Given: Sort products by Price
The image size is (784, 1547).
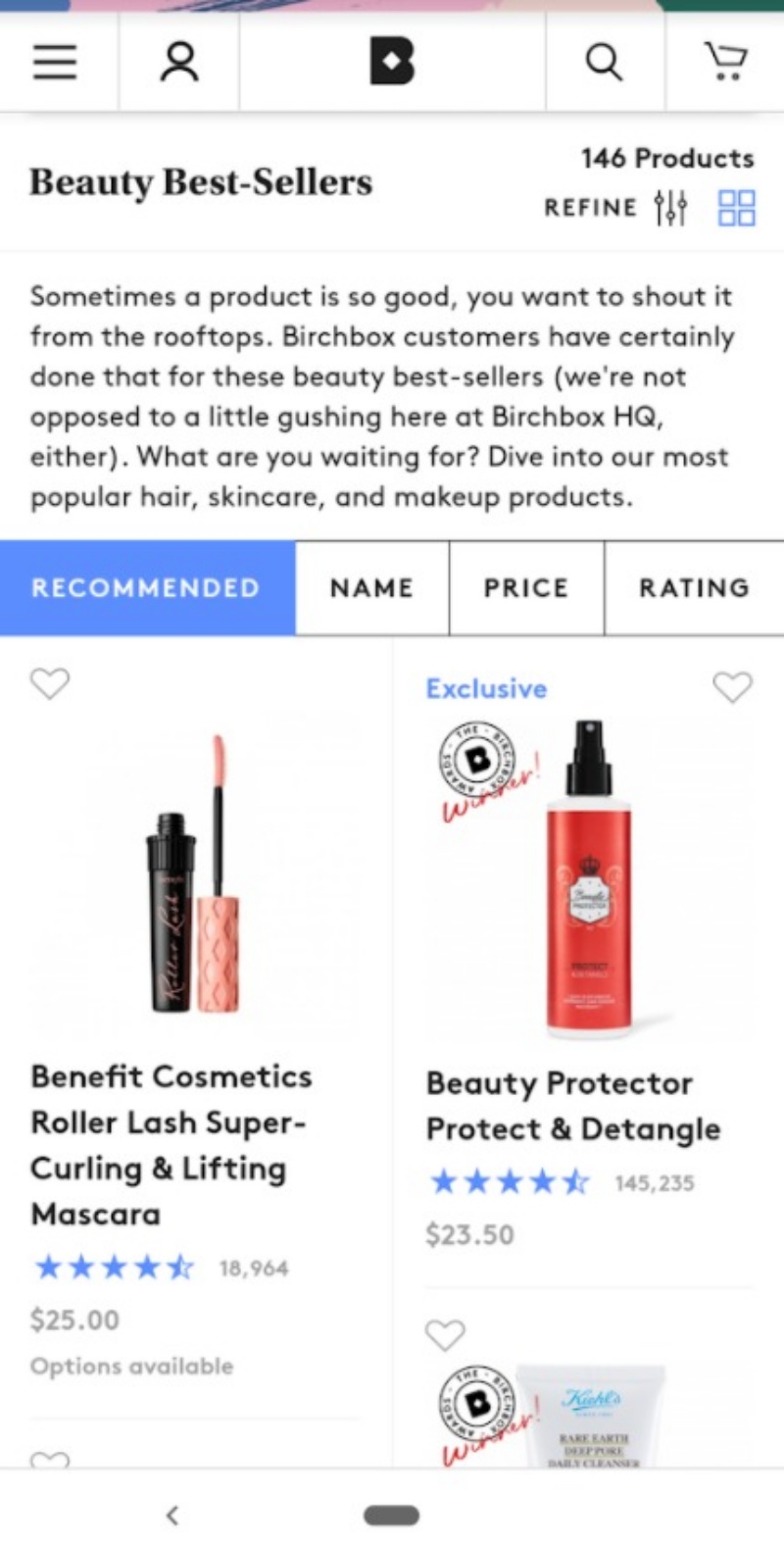Looking at the screenshot, I should coord(526,588).
